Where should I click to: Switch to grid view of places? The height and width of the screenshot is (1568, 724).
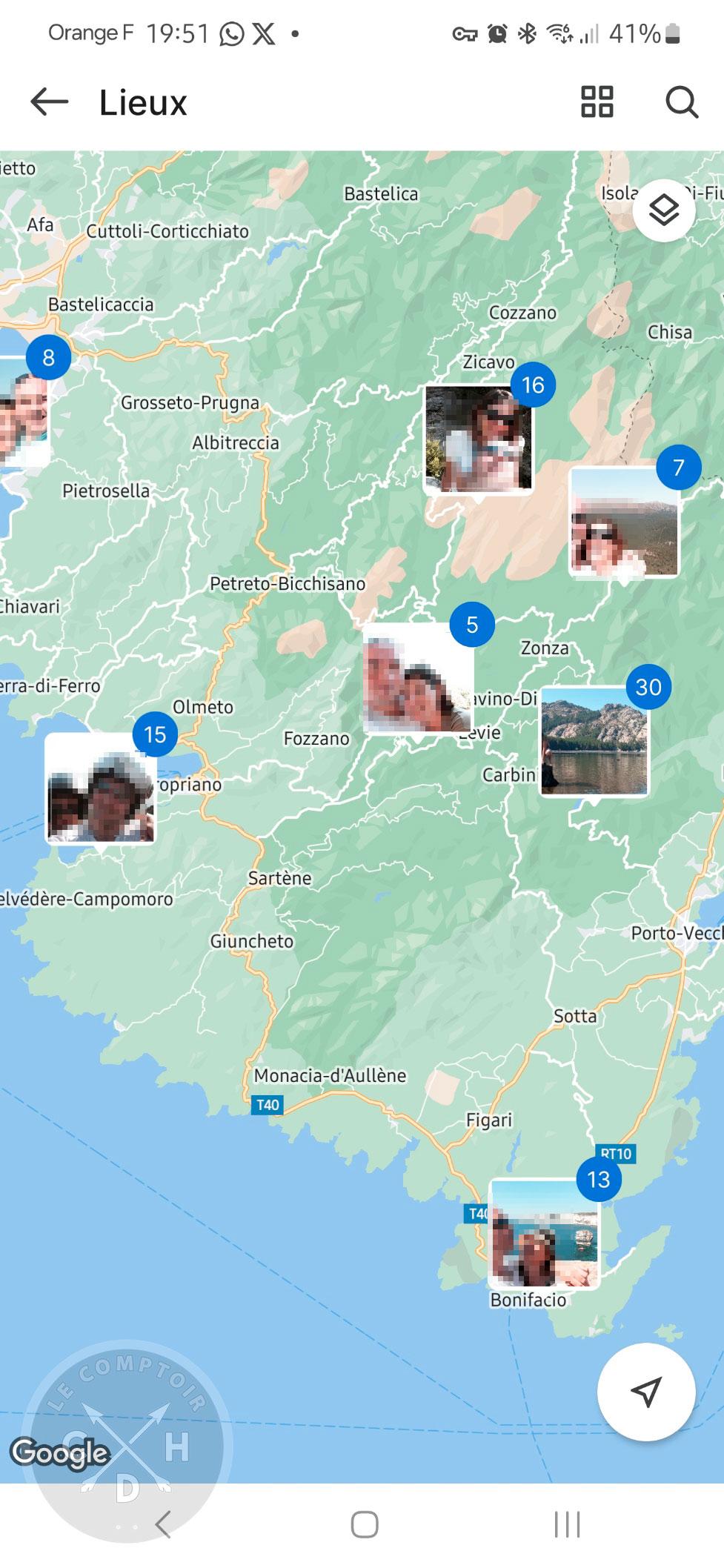(x=597, y=102)
